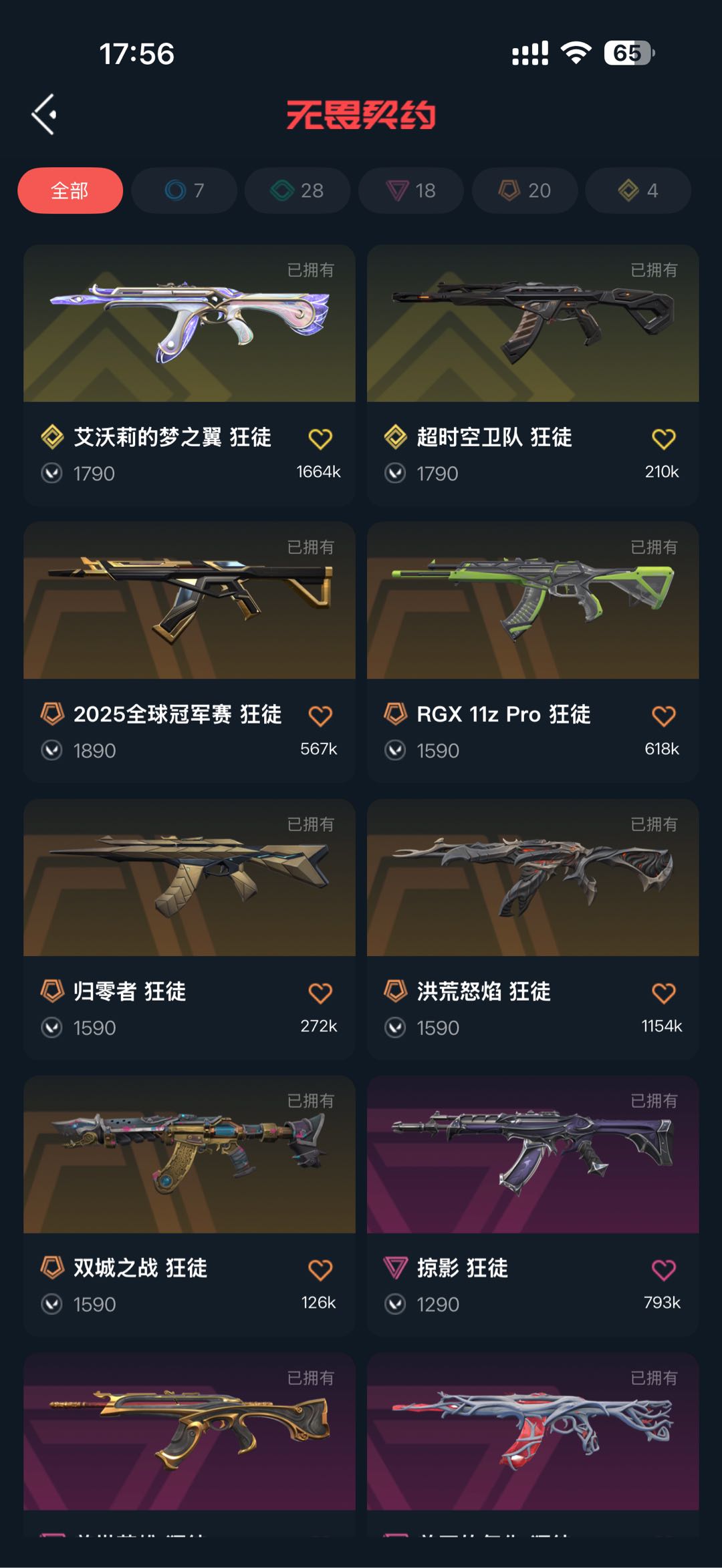This screenshot has height=1568, width=722.
Task: Select the 全部 filter chip
Action: coord(70,190)
